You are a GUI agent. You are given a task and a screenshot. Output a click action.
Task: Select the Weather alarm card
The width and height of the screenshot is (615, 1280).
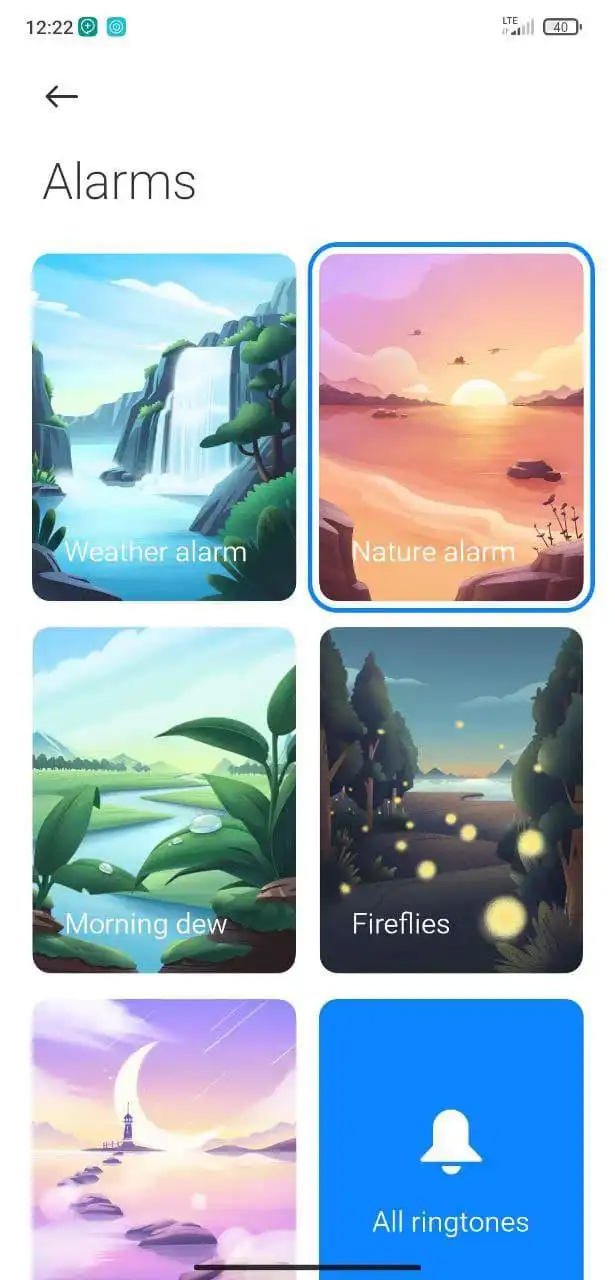pos(164,427)
